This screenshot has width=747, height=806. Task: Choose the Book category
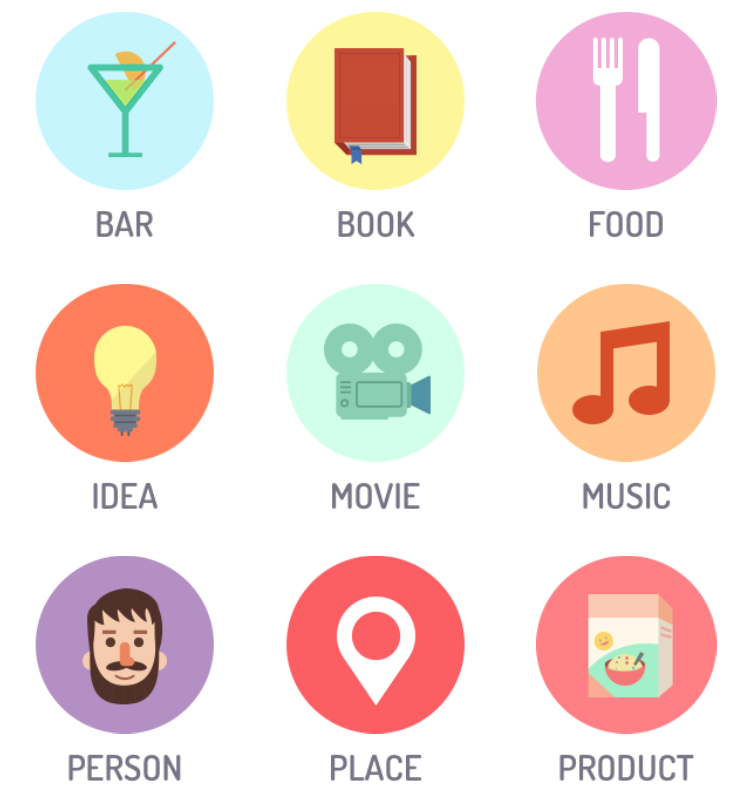tap(375, 101)
